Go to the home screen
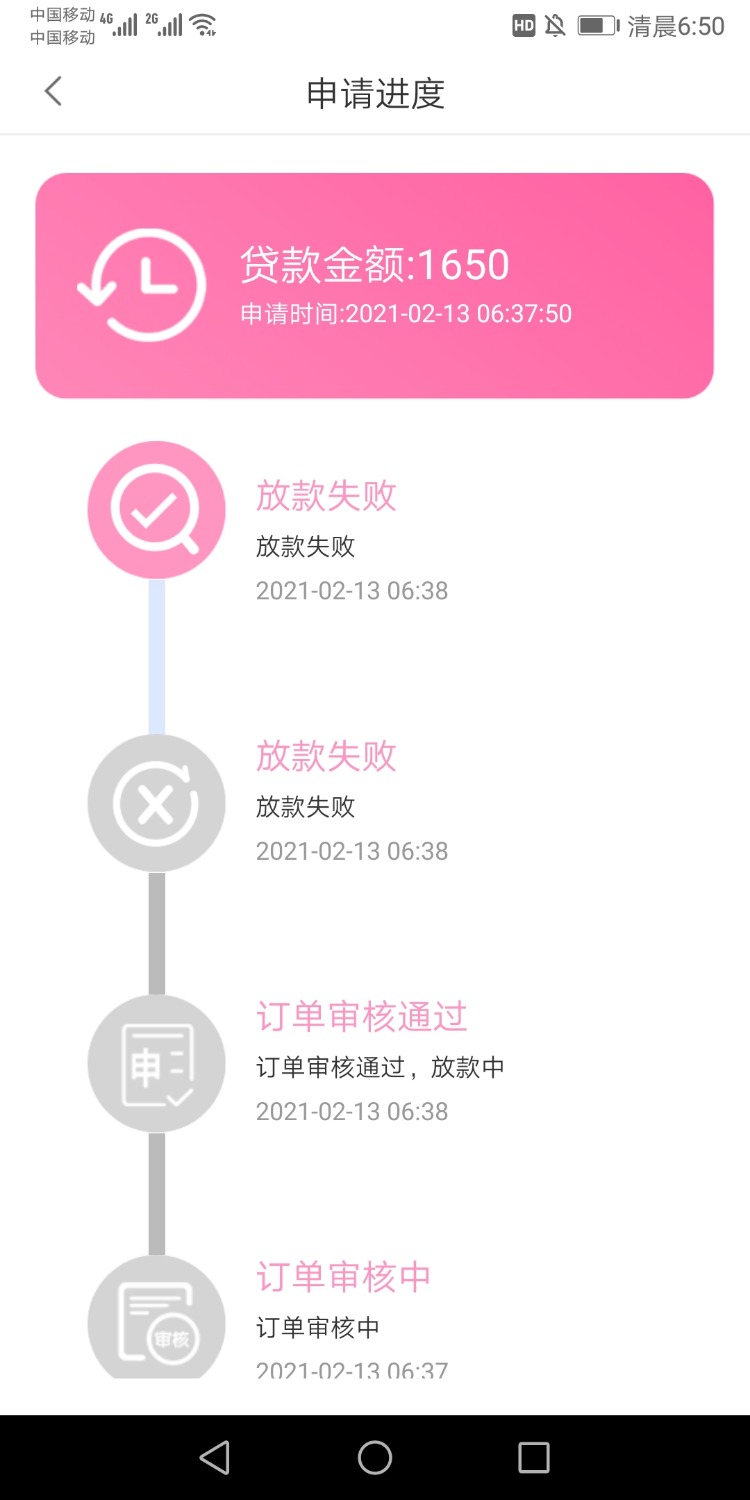This screenshot has height=1500, width=750. coord(375,1457)
